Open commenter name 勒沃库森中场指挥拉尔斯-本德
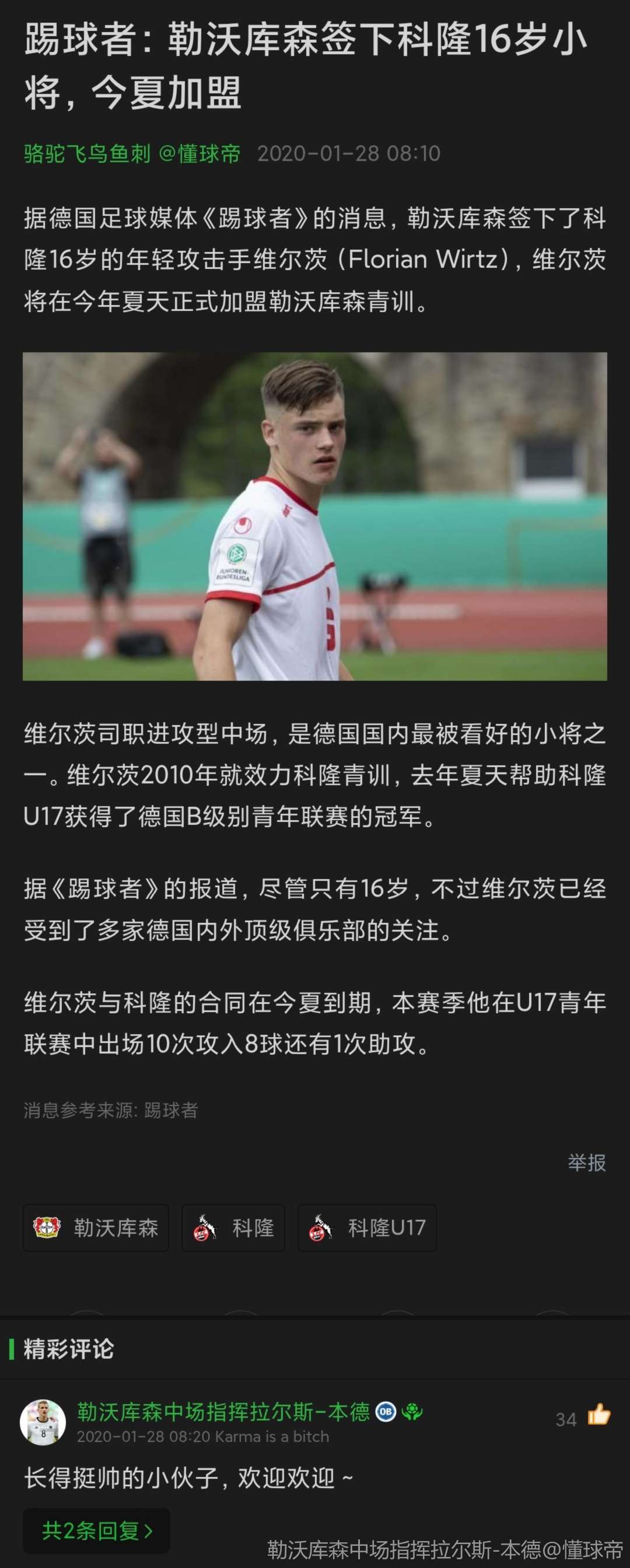 pyautogui.click(x=223, y=1412)
